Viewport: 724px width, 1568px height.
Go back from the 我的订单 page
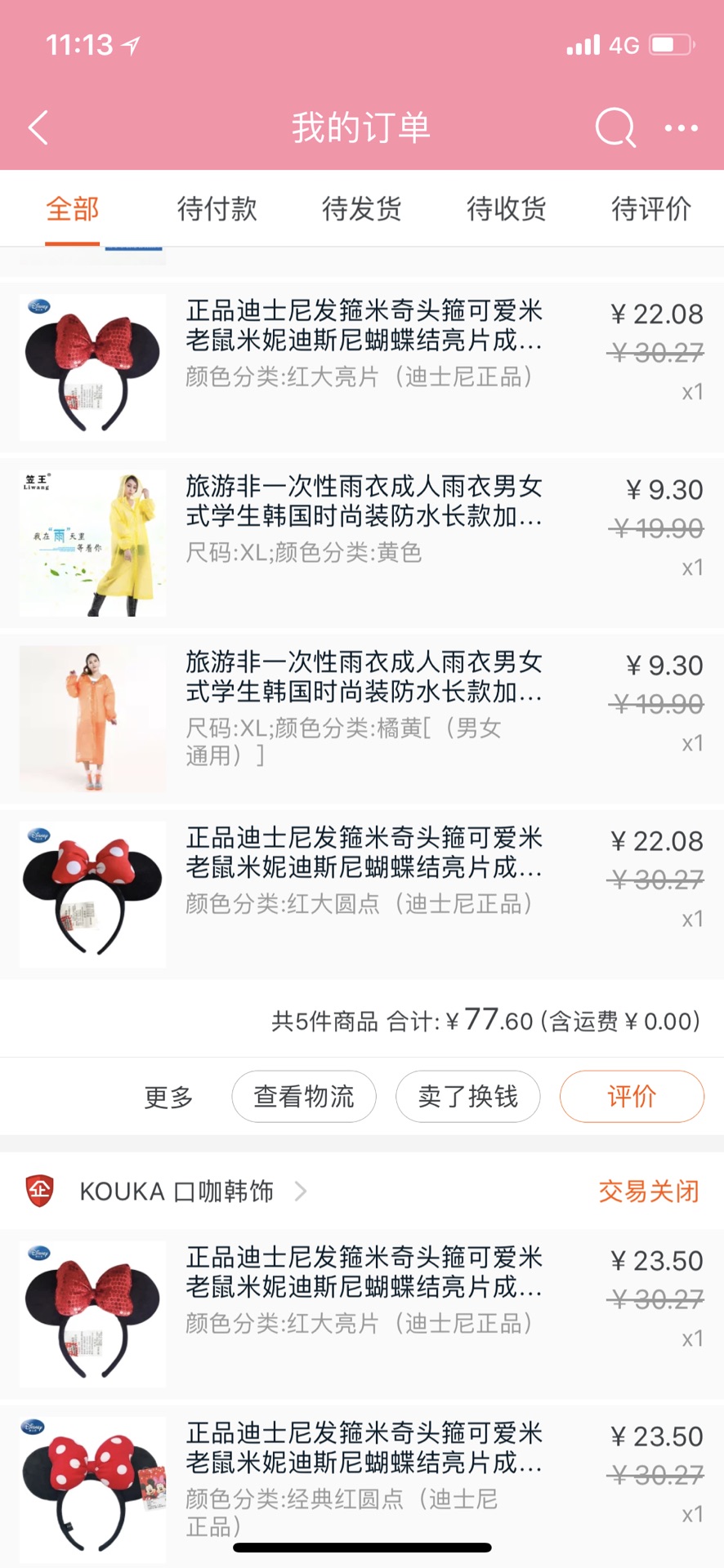[38, 128]
